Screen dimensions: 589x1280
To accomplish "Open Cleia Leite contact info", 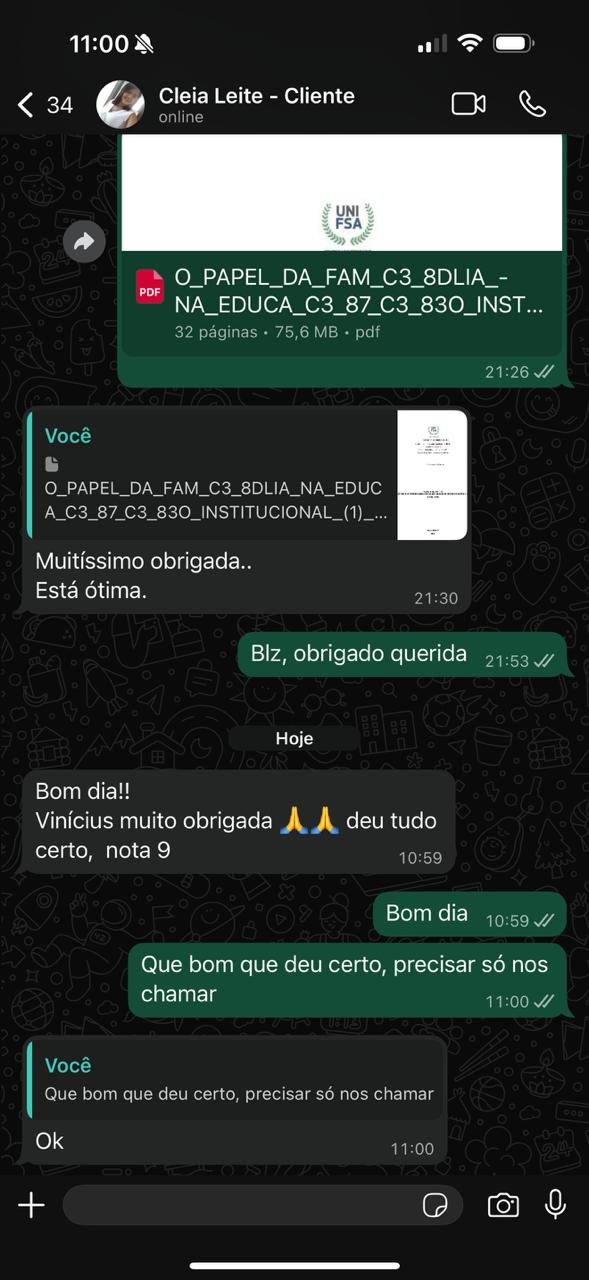I will click(256, 104).
